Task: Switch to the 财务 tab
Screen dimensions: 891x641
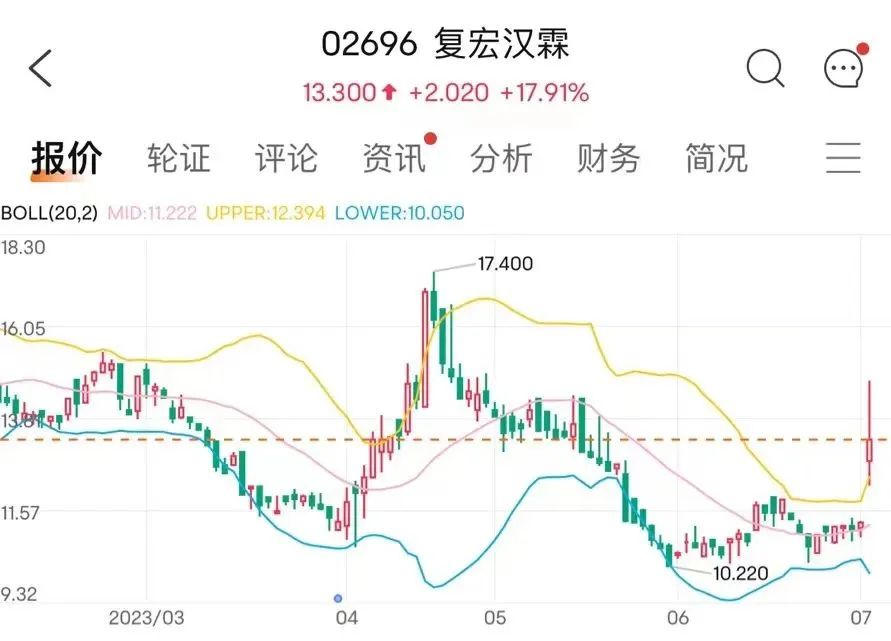Action: (608, 158)
